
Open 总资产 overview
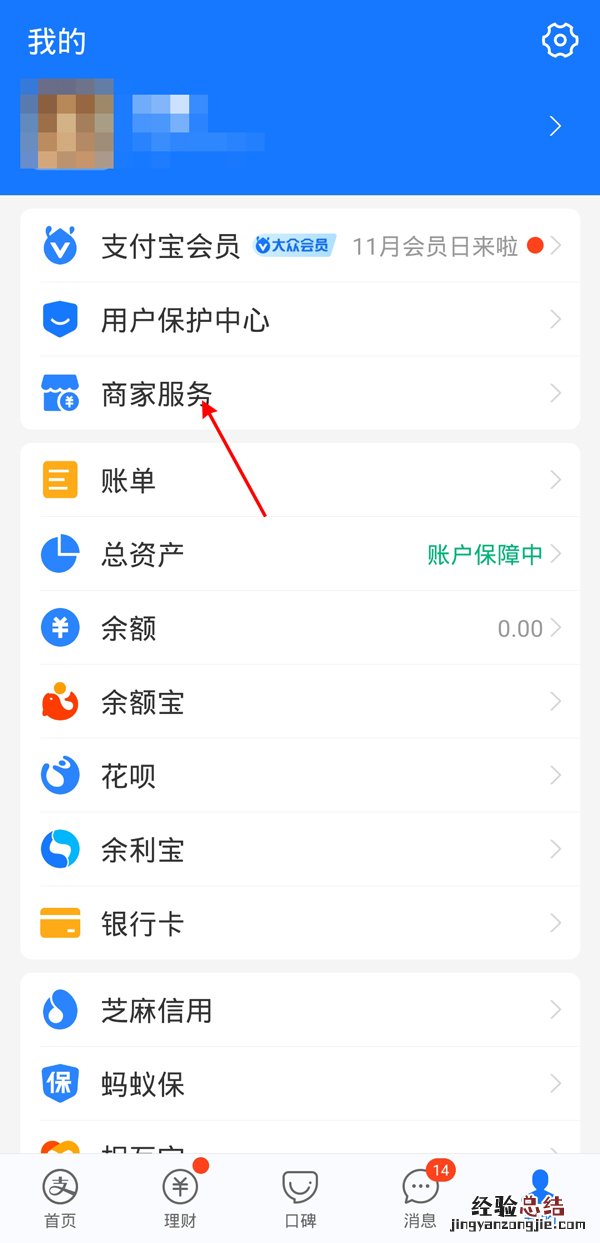tap(300, 554)
